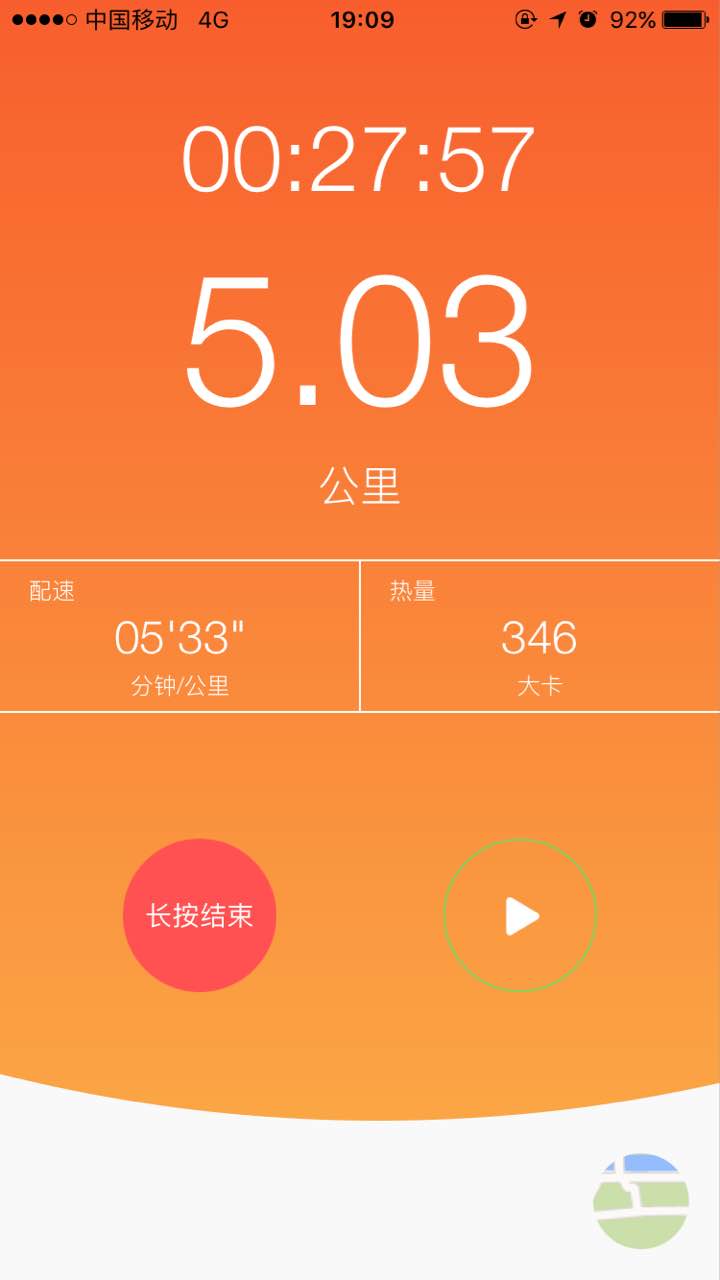
Task: Resume the run with the play button
Action: (520, 915)
